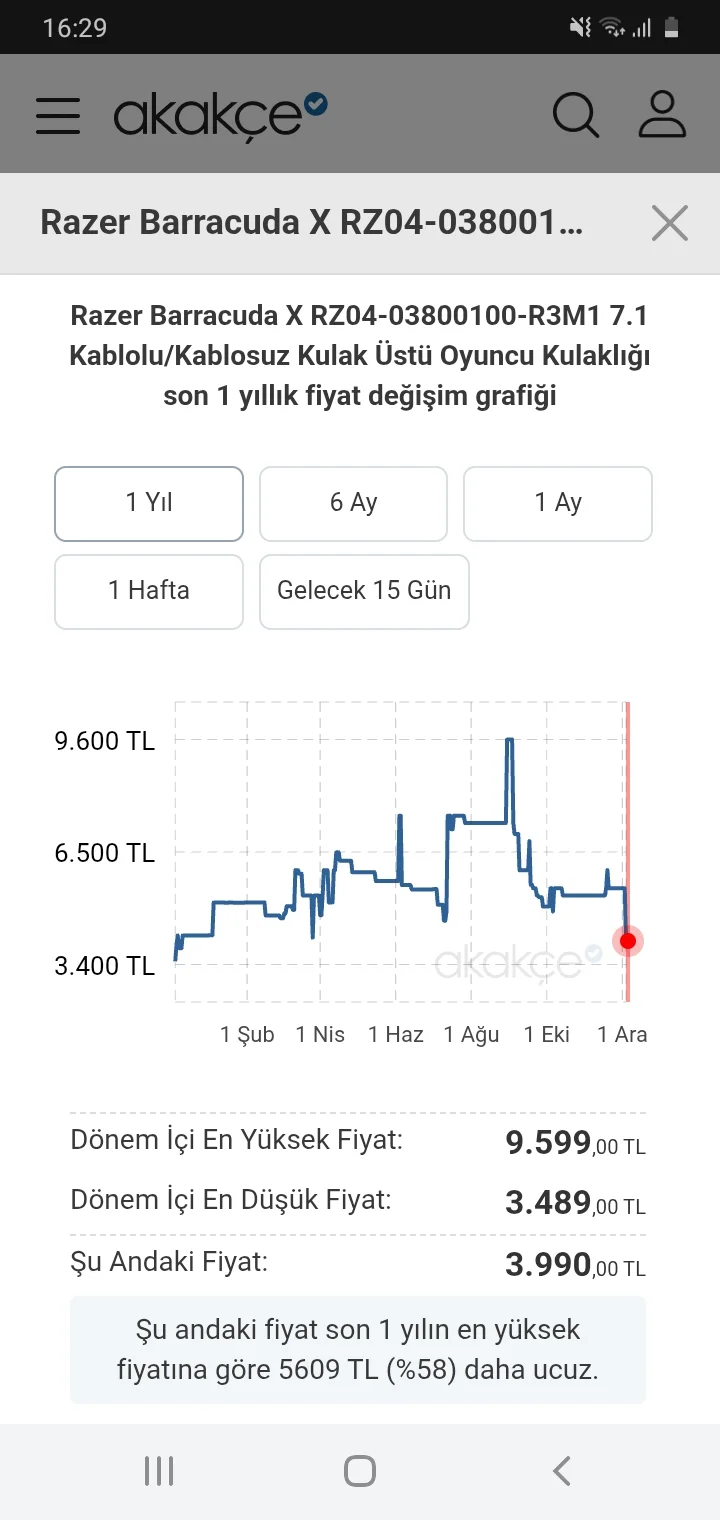Viewport: 720px width, 1520px height.
Task: Switch to the 1 Ay range
Action: click(x=557, y=503)
